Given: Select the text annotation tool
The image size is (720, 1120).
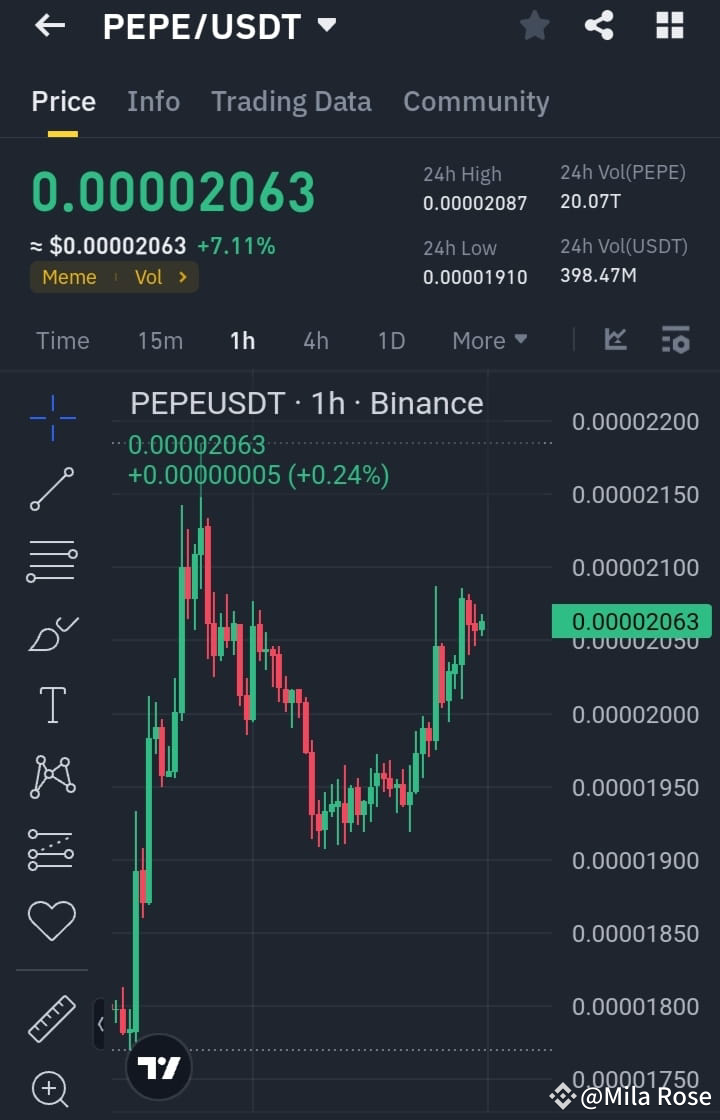Looking at the screenshot, I should 51,703.
